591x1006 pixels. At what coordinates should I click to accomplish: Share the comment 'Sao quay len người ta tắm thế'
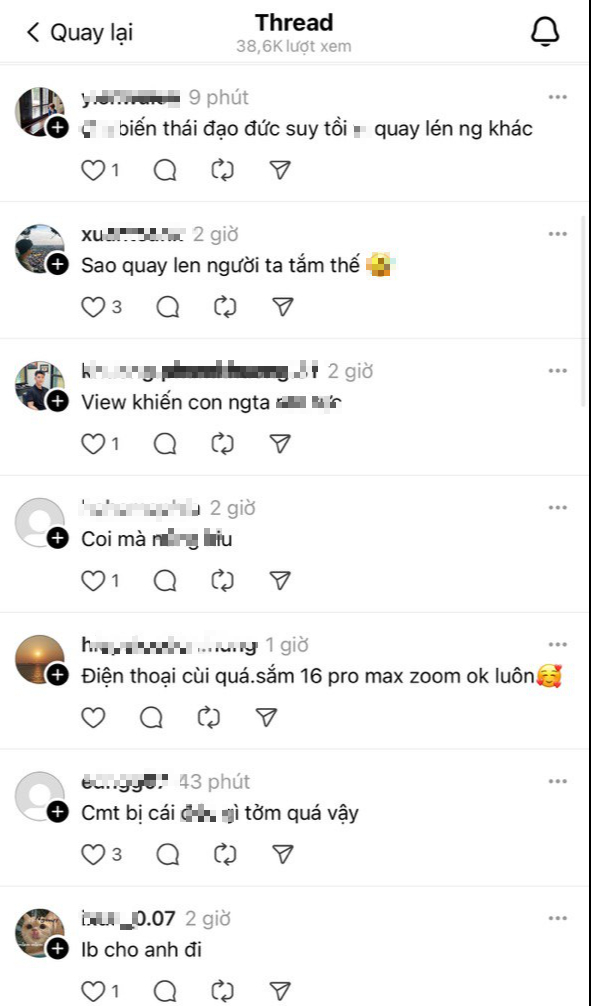point(282,307)
